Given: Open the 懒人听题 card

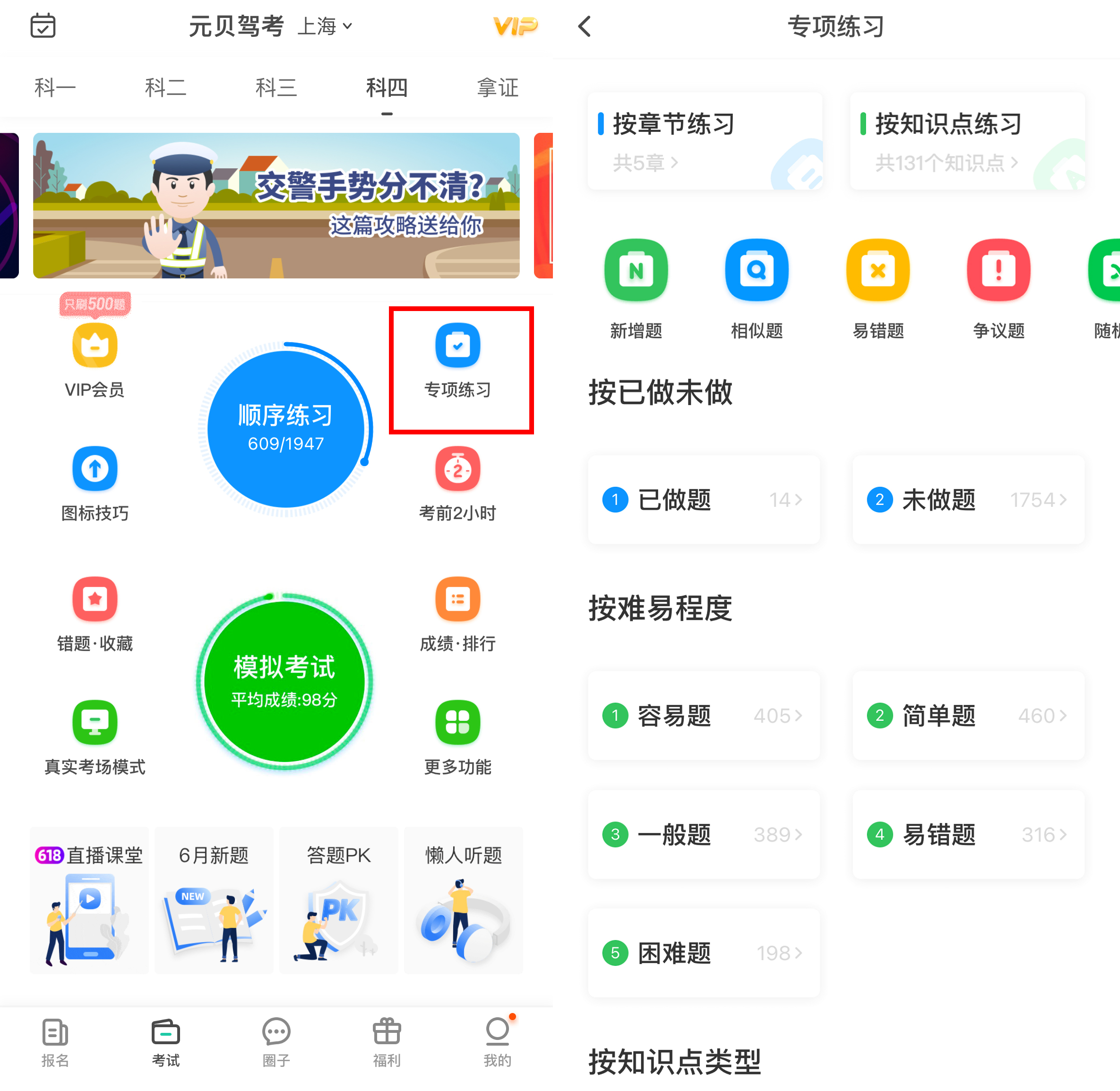Looking at the screenshot, I should pyautogui.click(x=463, y=900).
